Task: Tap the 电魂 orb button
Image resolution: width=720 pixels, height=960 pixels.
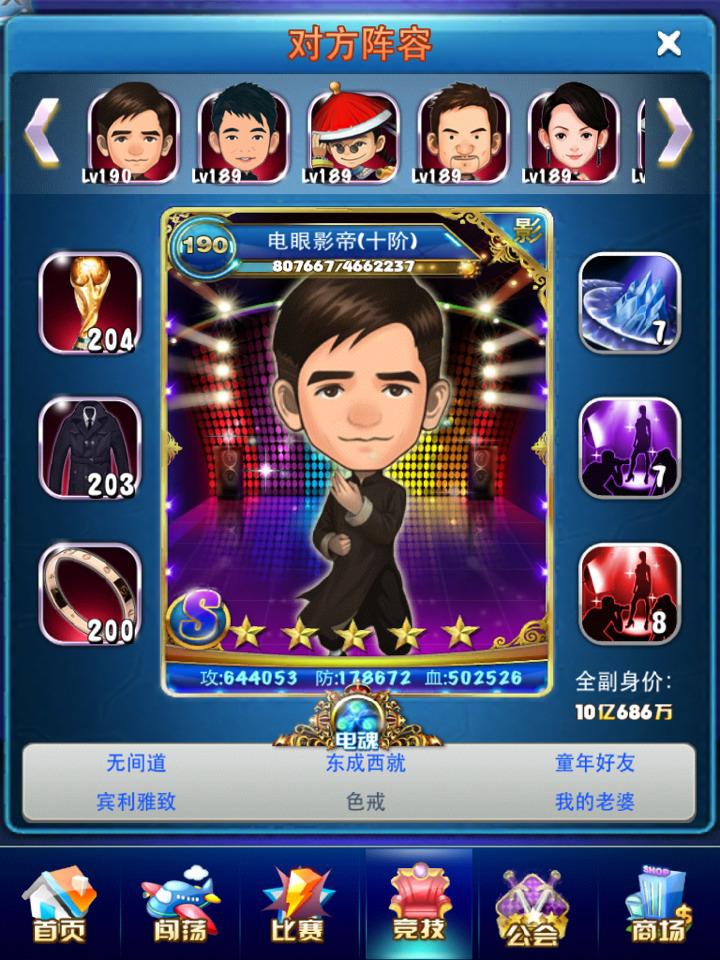Action: [357, 718]
